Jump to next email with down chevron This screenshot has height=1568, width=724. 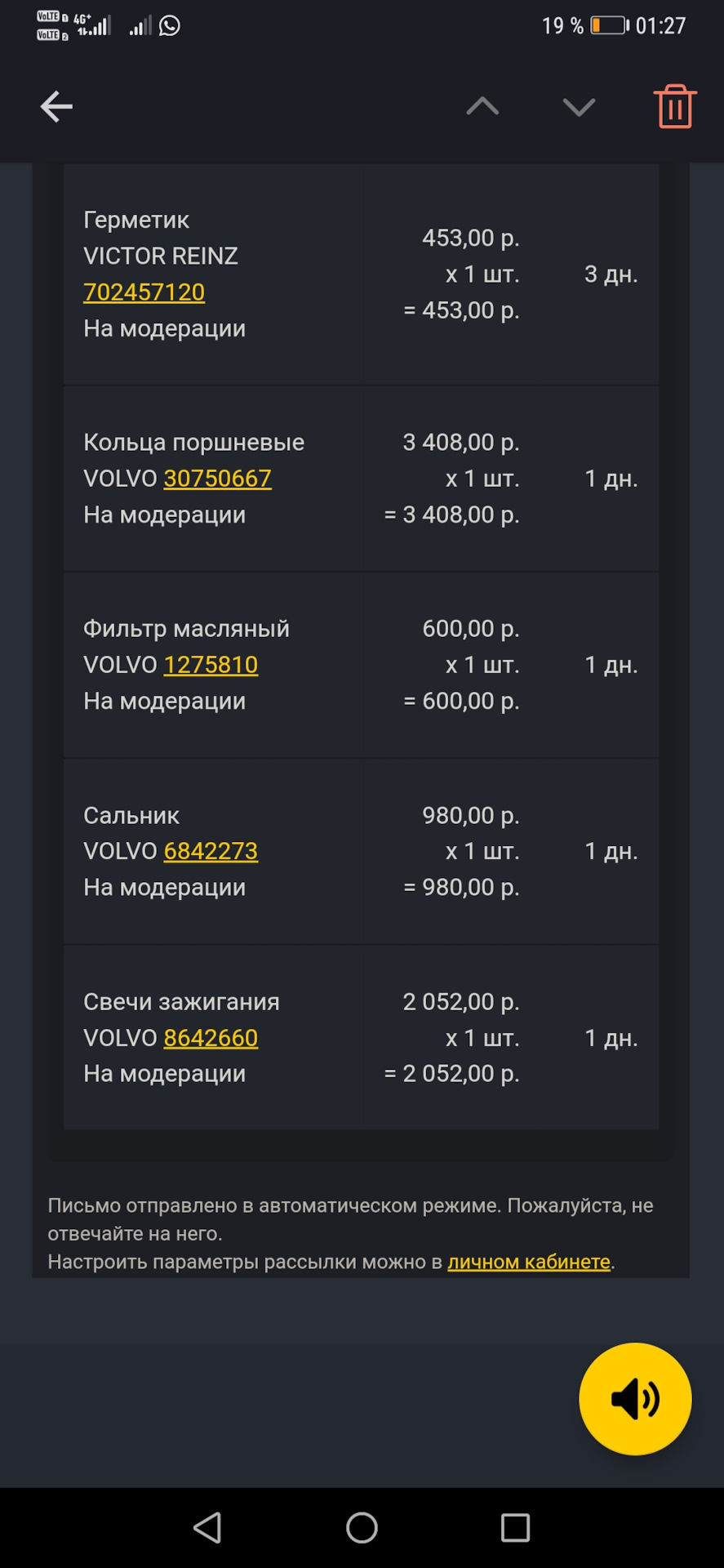point(578,106)
